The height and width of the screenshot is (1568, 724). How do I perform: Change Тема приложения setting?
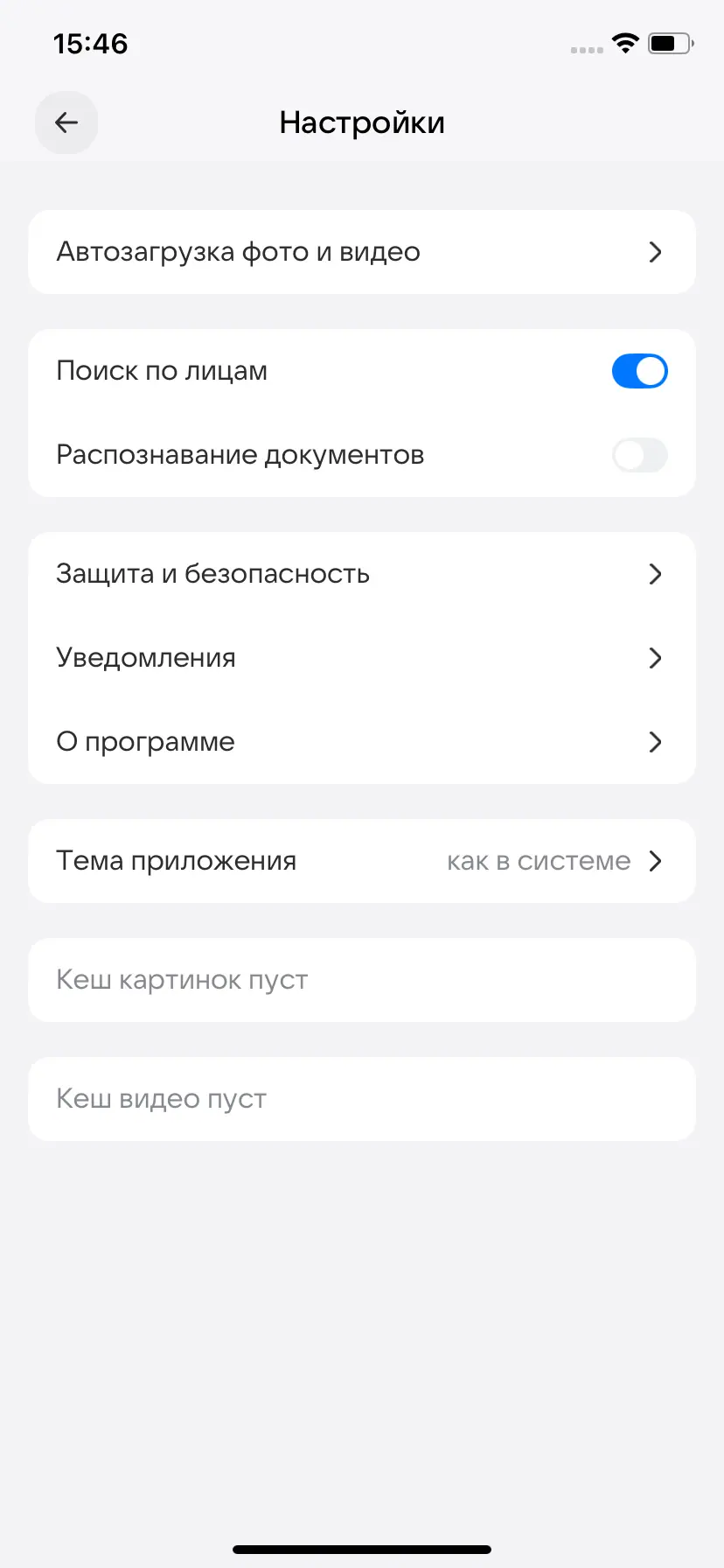point(361,861)
